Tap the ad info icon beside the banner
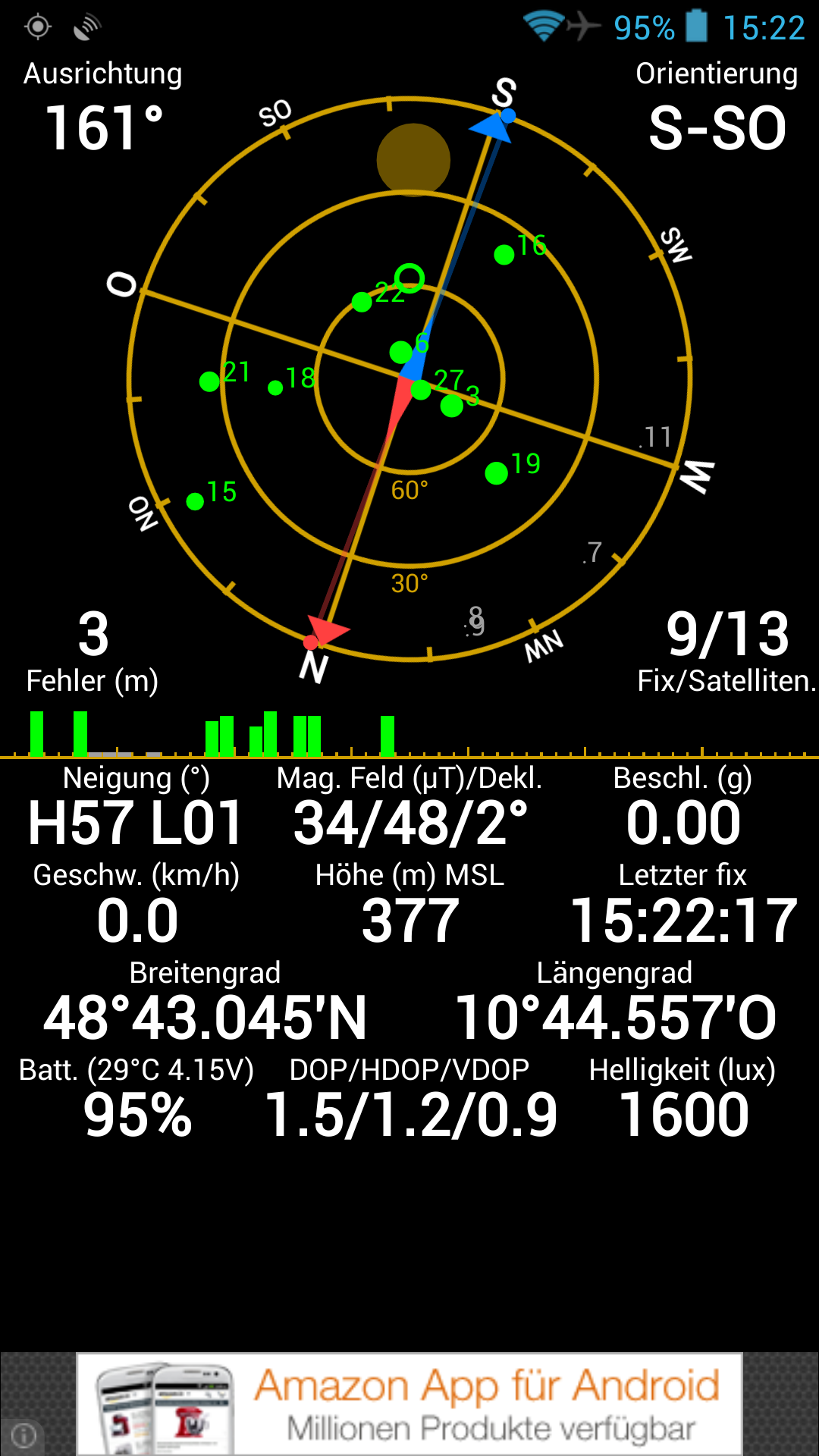 pos(24,1435)
